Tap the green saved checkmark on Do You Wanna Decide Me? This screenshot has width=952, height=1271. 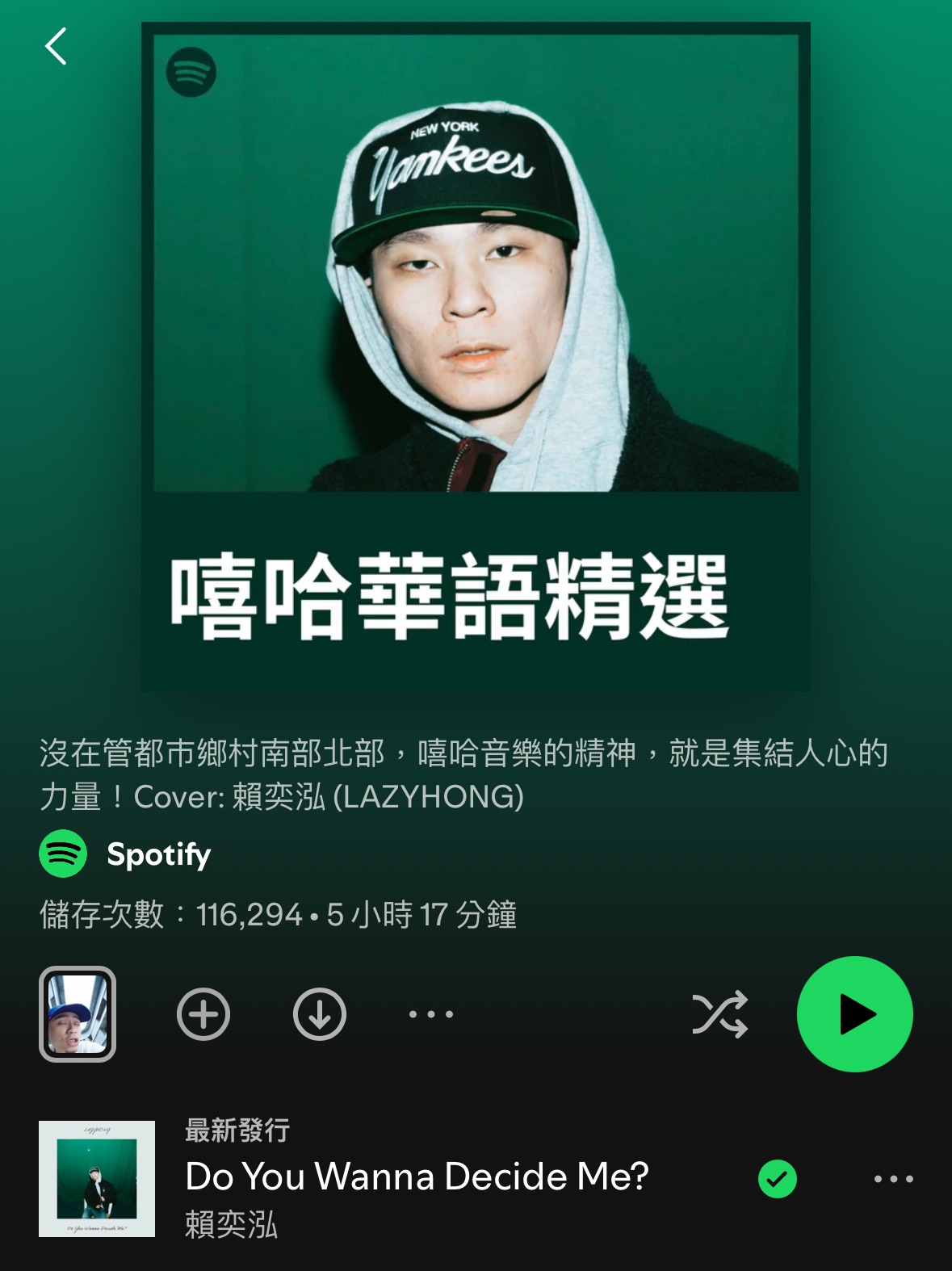coord(777,1179)
